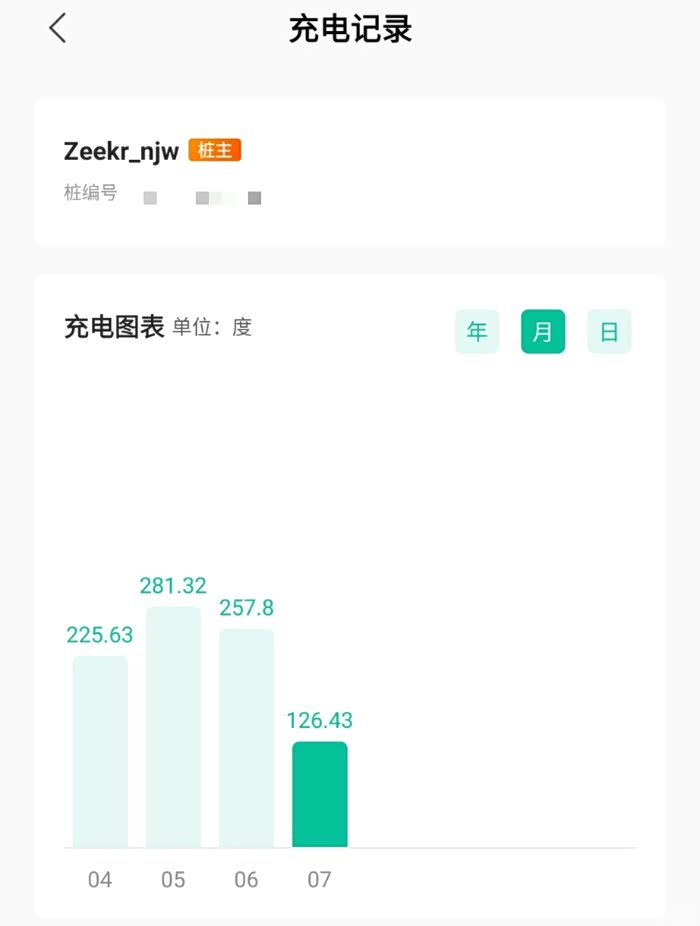Select the 05 month bar
700x926 pixels.
[173, 727]
